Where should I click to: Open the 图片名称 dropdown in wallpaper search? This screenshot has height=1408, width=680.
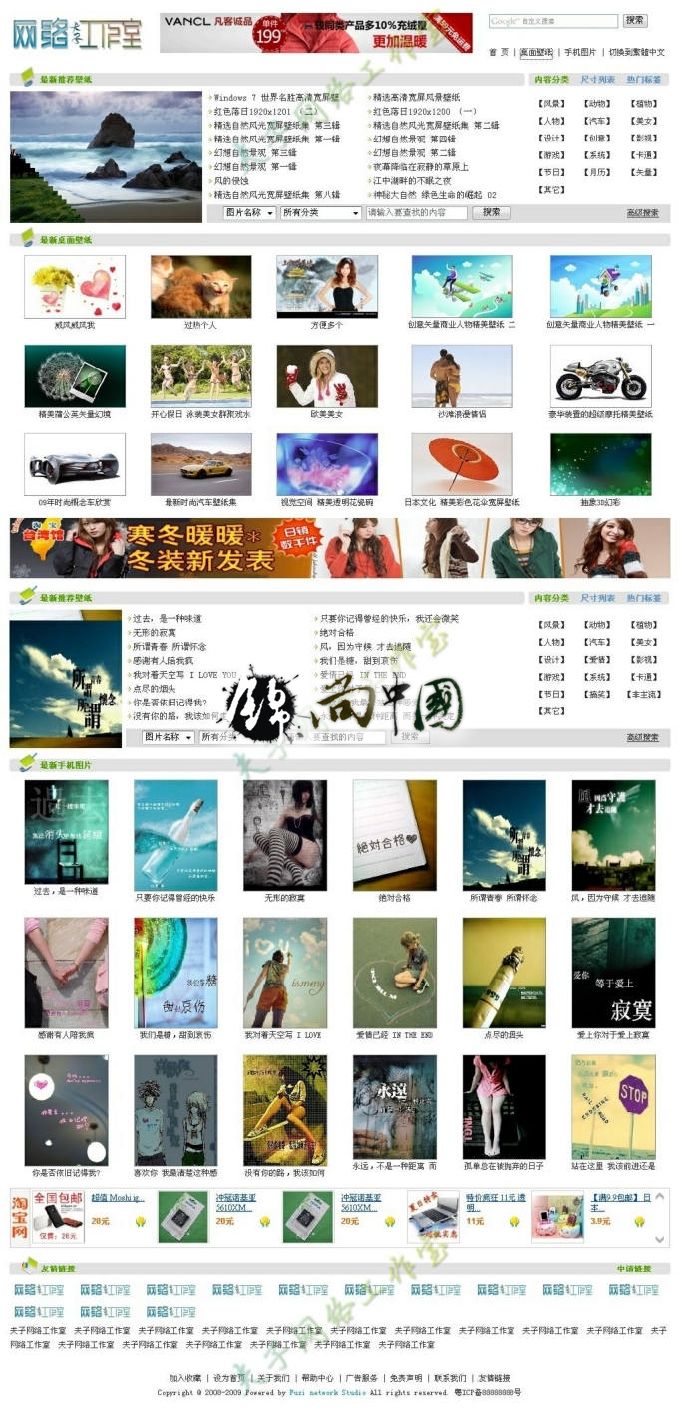[249, 213]
